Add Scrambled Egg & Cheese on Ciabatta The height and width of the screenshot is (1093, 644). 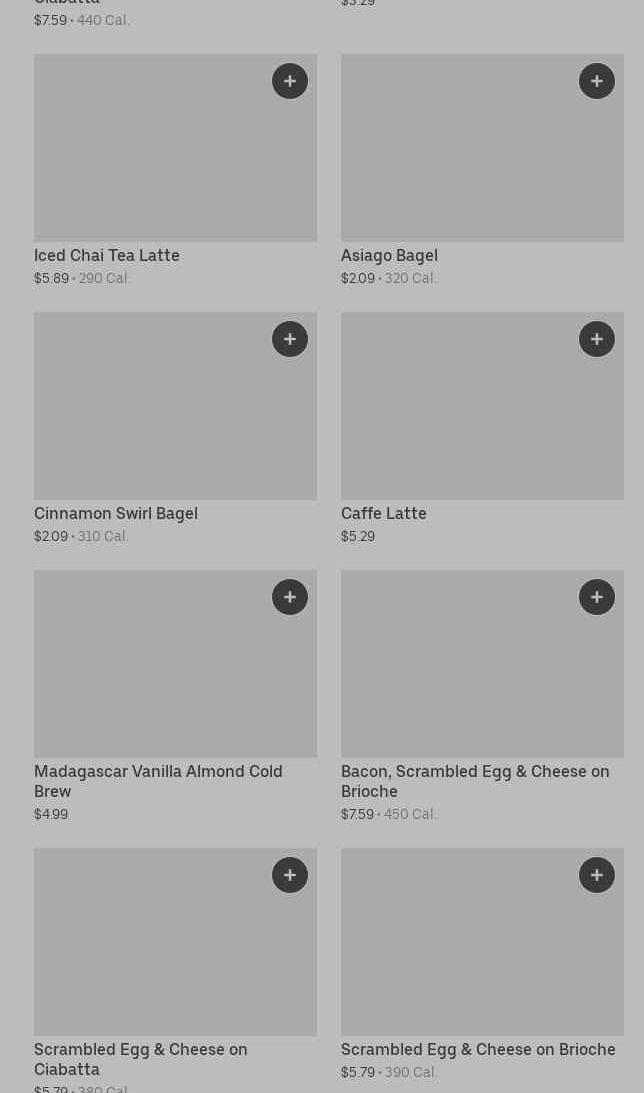pyautogui.click(x=290, y=875)
